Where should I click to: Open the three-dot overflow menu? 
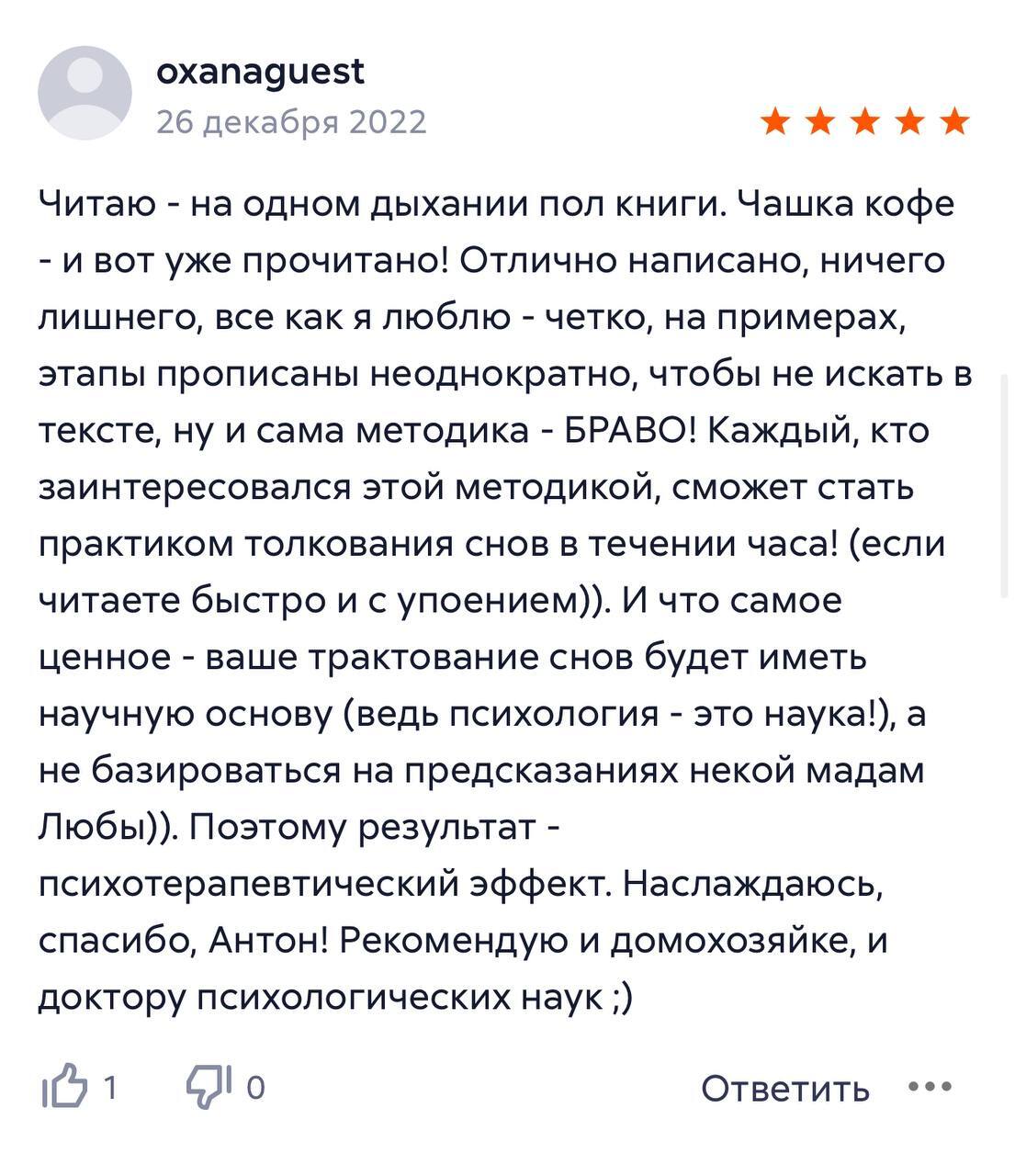click(x=930, y=1087)
